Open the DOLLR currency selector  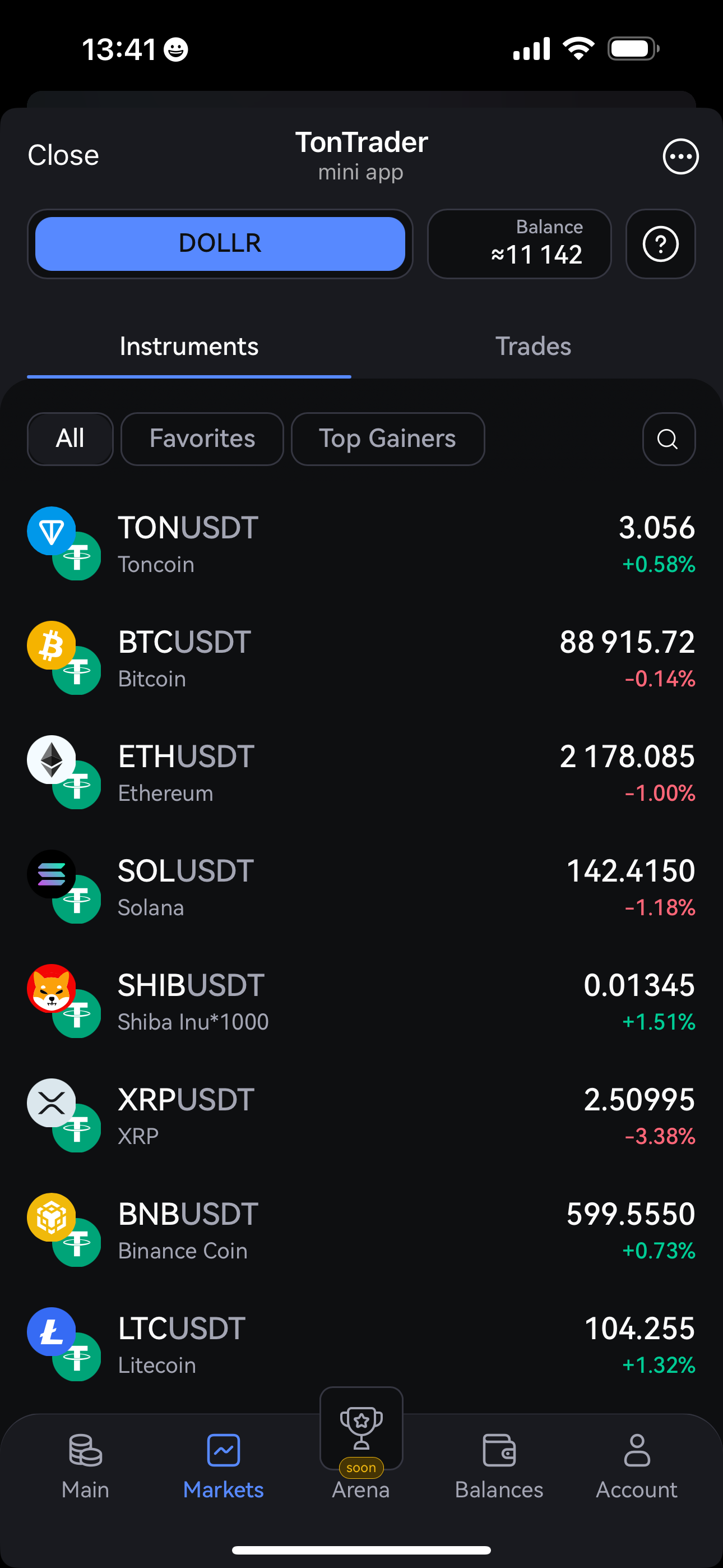tap(220, 243)
